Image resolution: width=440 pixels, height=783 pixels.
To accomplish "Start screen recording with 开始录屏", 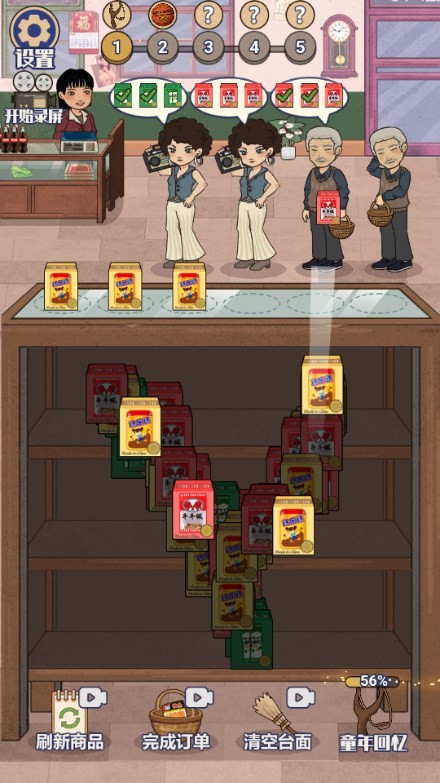I will [x=33, y=98].
